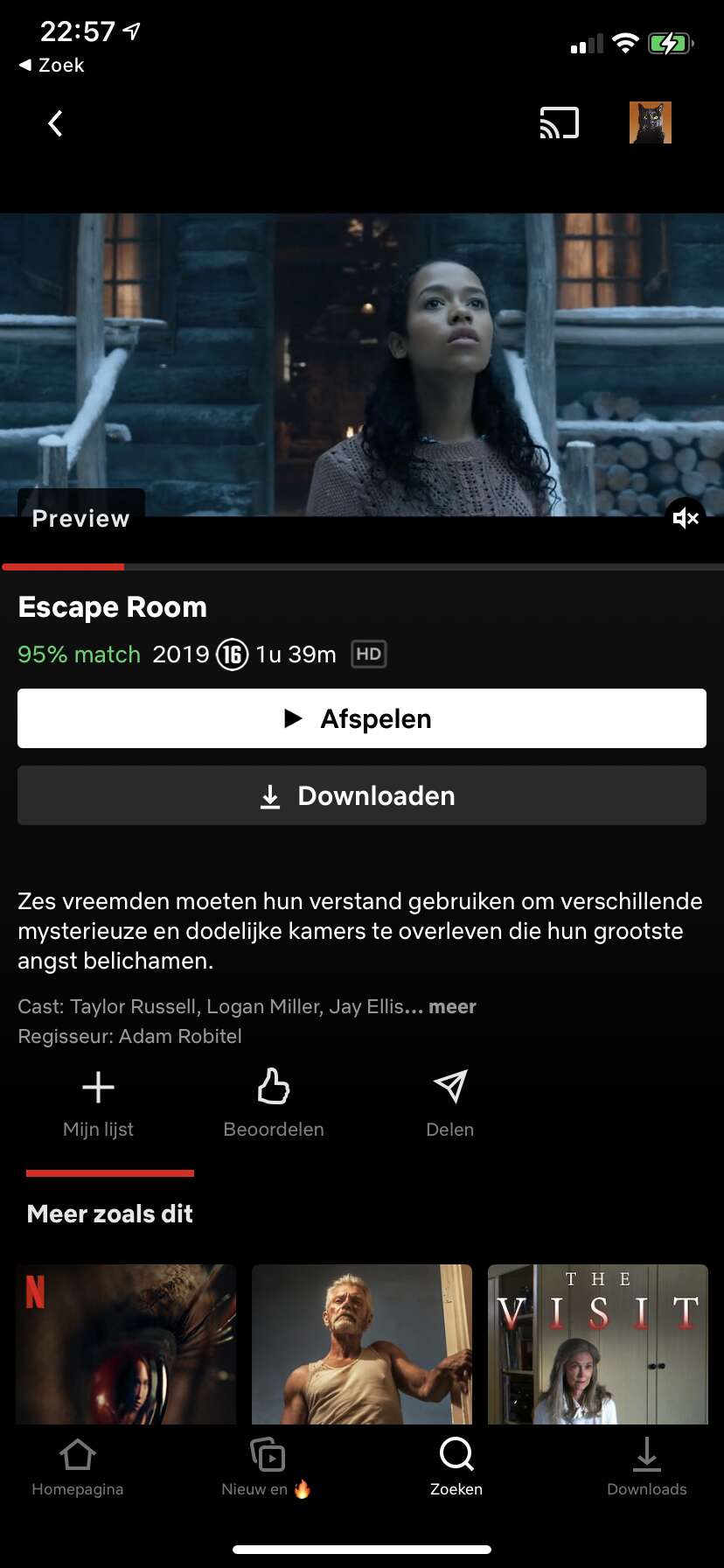Open The Visit movie tile
This screenshot has height=1568, width=724.
(x=598, y=1344)
